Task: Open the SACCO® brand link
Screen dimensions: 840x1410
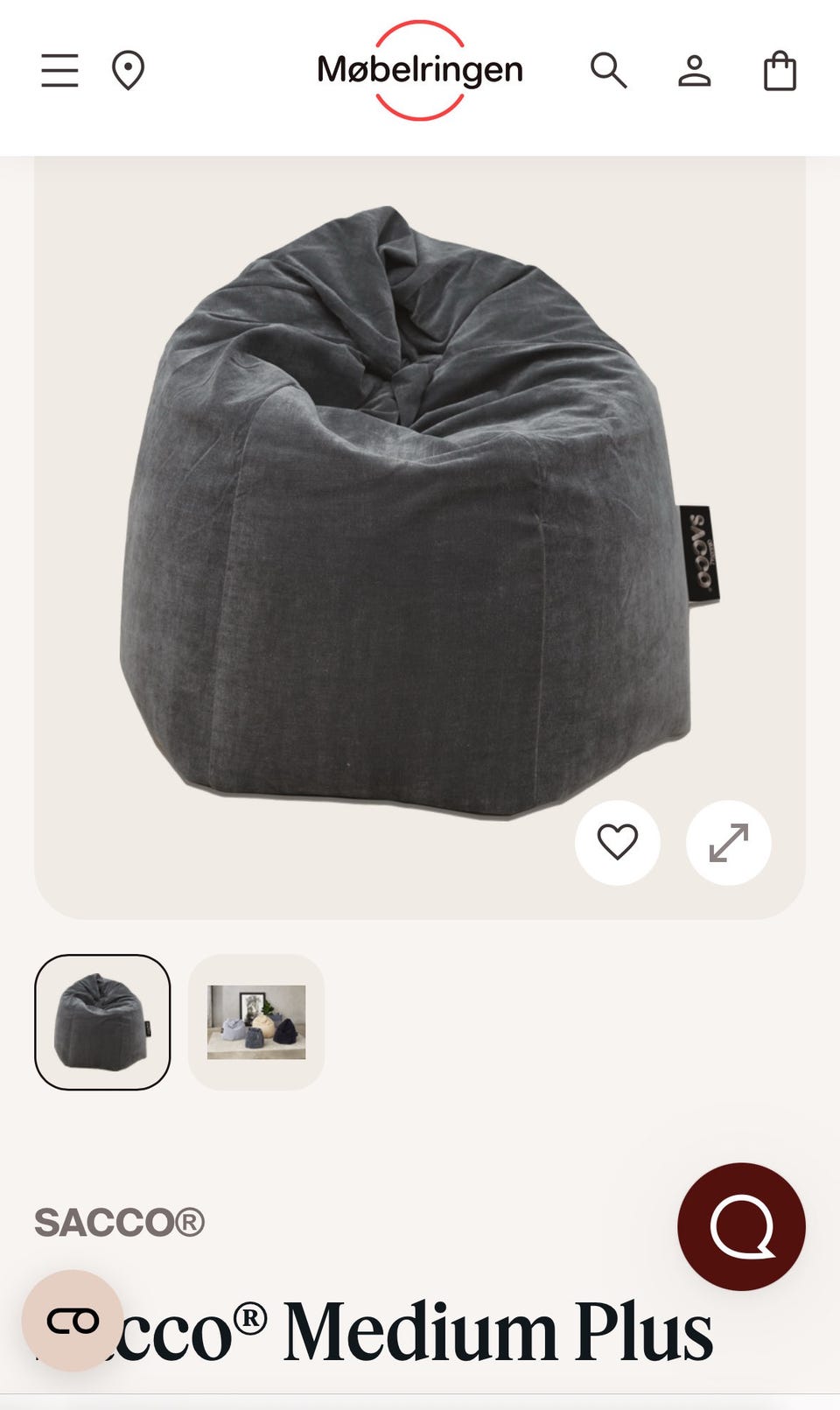Action: click(119, 1222)
